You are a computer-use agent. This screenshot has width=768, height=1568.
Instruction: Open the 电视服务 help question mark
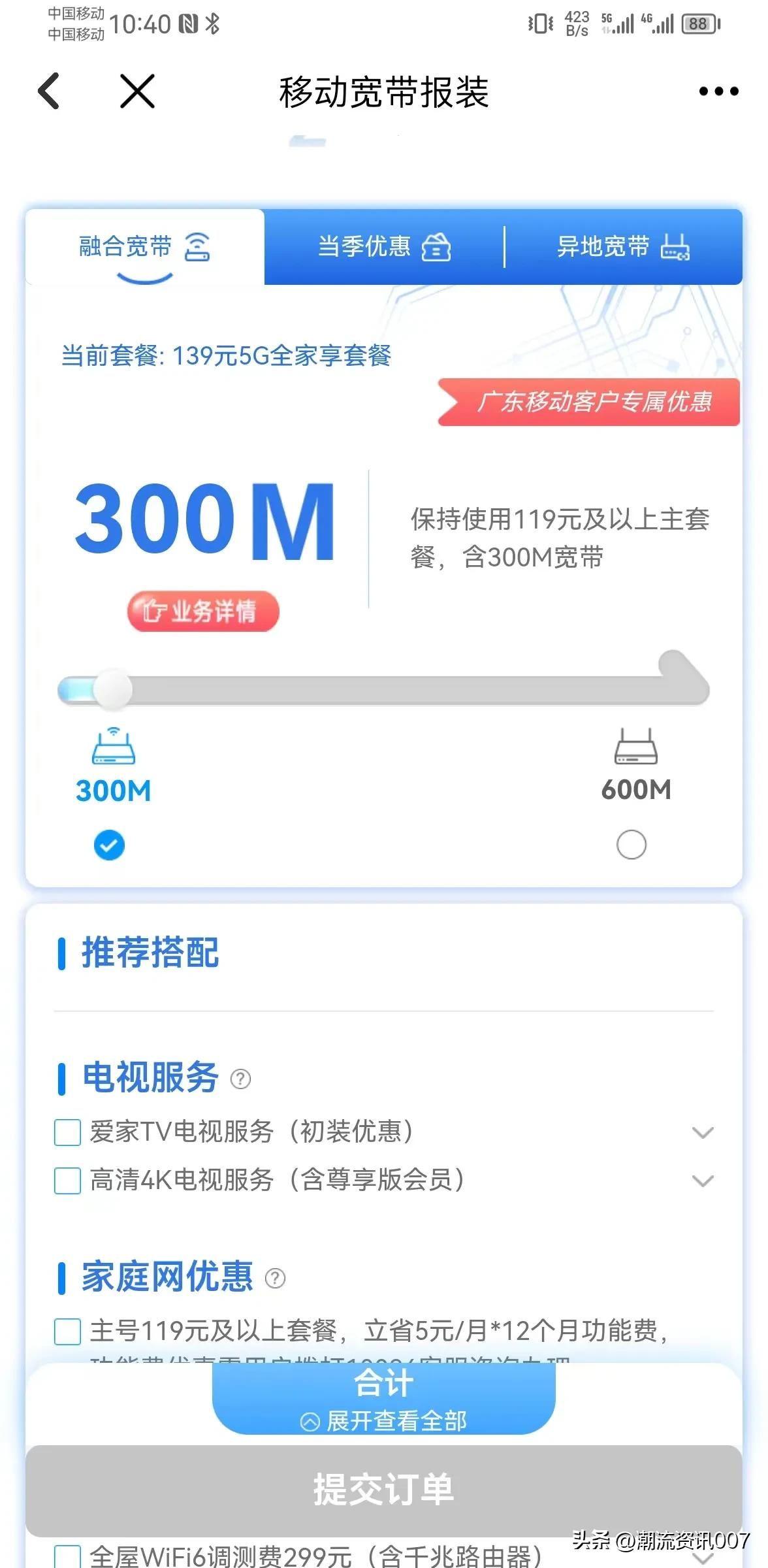tap(240, 1079)
